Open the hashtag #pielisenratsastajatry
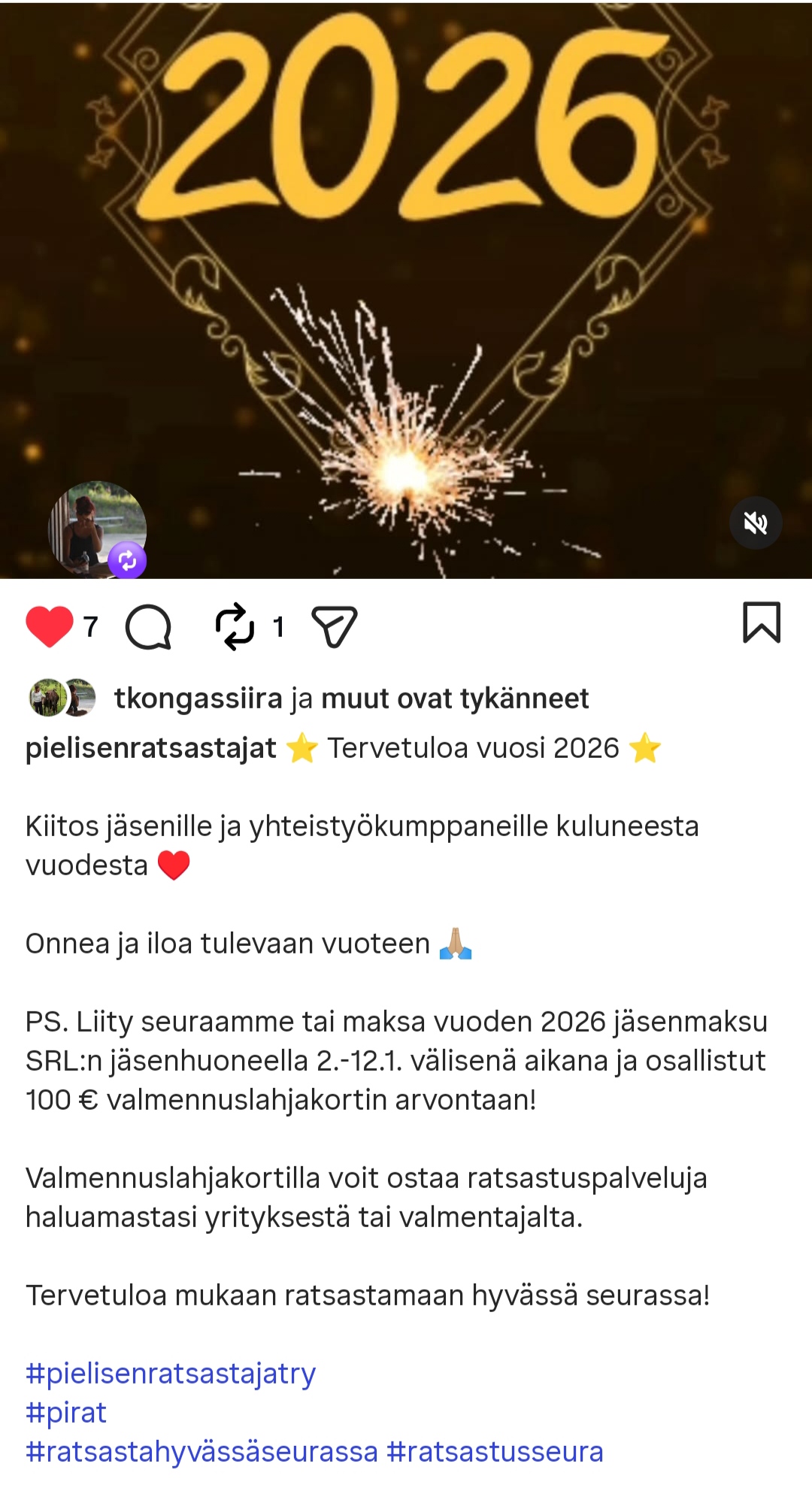The image size is (812, 1485). (171, 1373)
